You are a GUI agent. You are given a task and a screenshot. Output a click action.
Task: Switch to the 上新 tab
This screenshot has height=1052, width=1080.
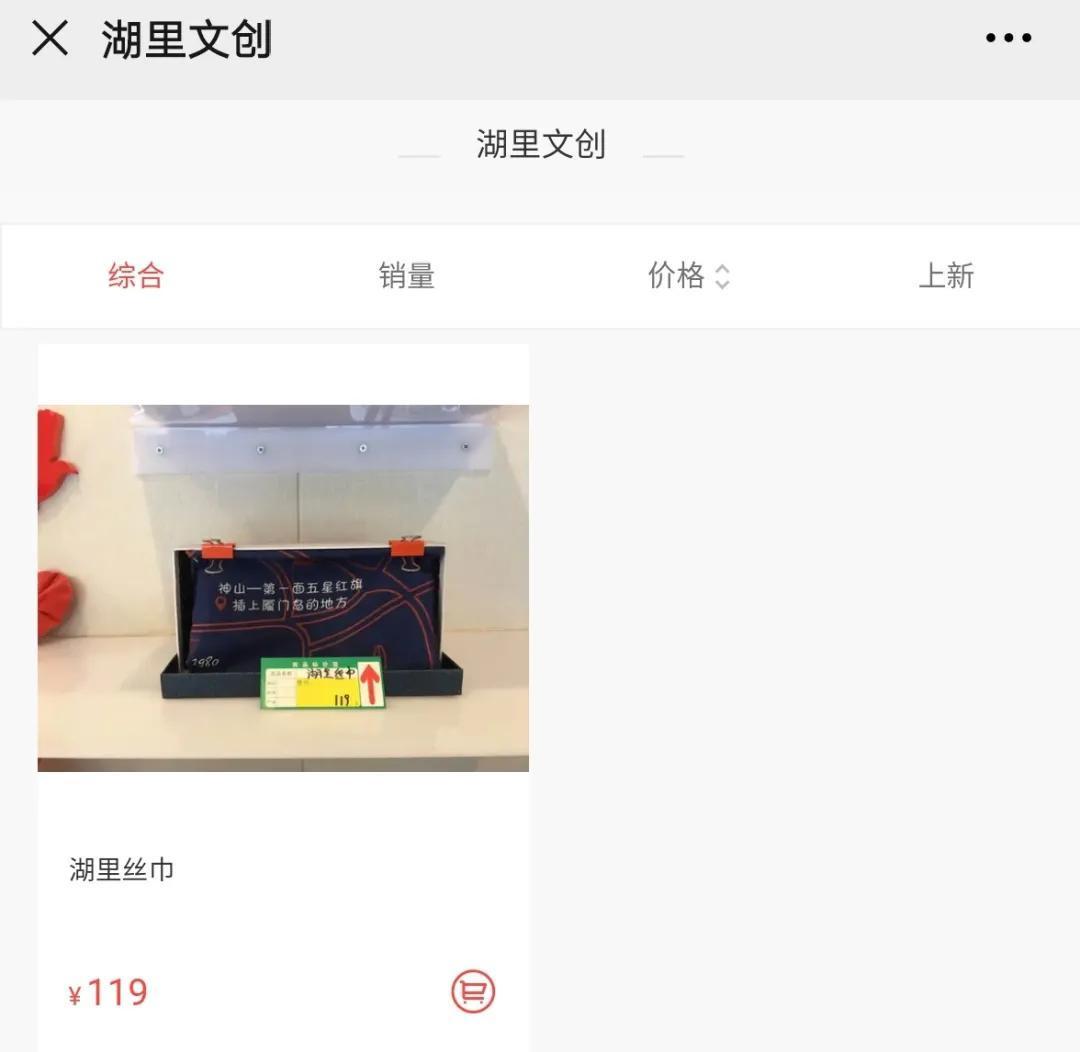[x=946, y=276]
